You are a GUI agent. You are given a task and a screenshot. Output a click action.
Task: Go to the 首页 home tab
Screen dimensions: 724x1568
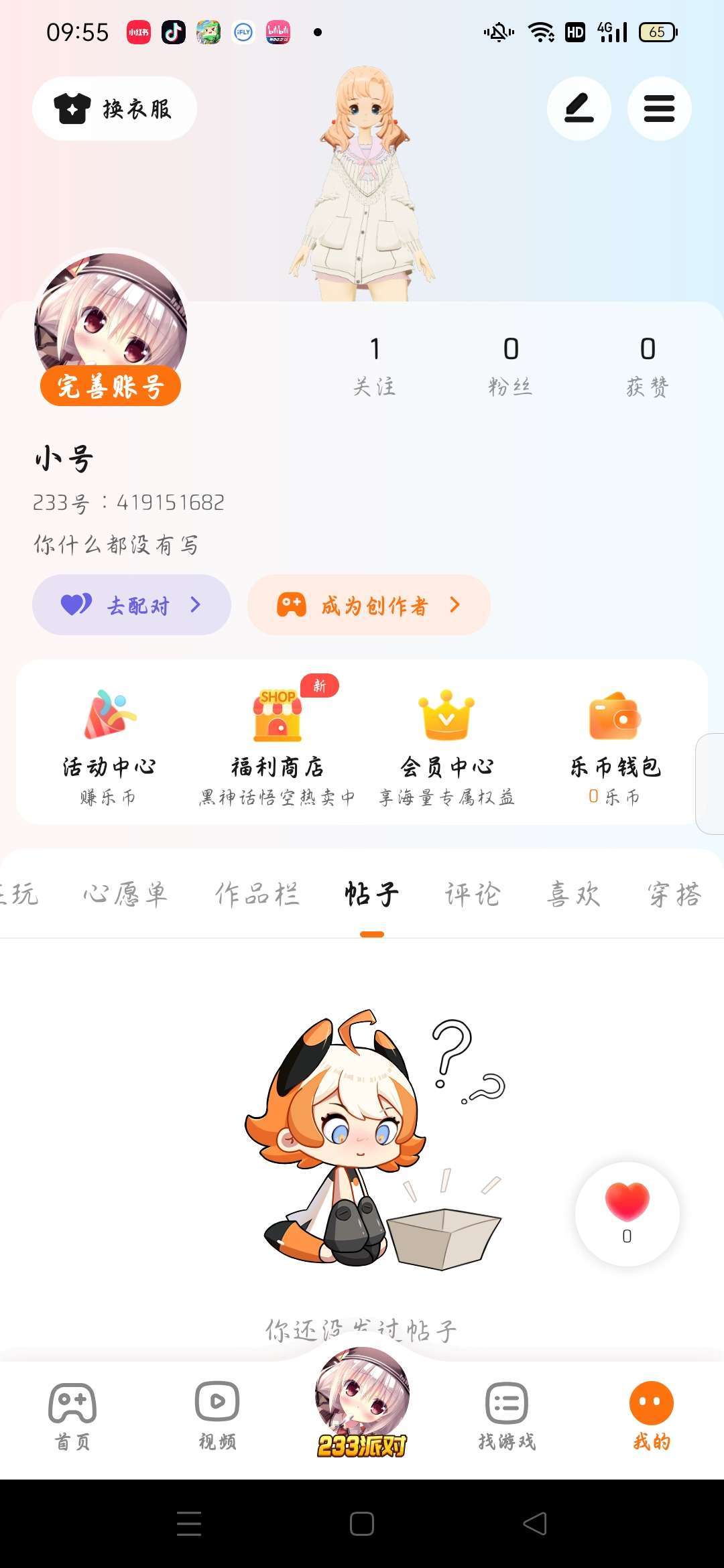click(x=72, y=1415)
